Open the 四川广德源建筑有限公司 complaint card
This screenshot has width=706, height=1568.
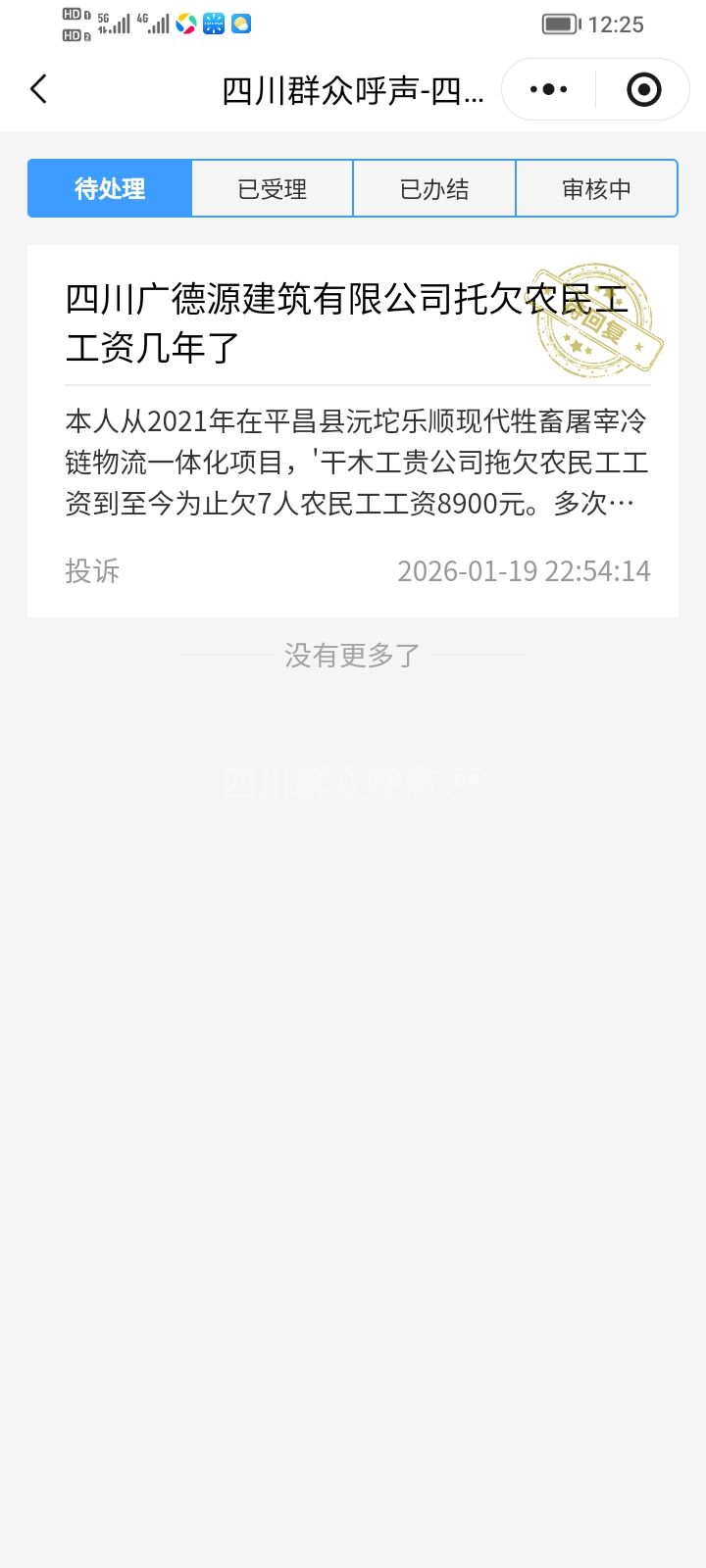pos(353,431)
